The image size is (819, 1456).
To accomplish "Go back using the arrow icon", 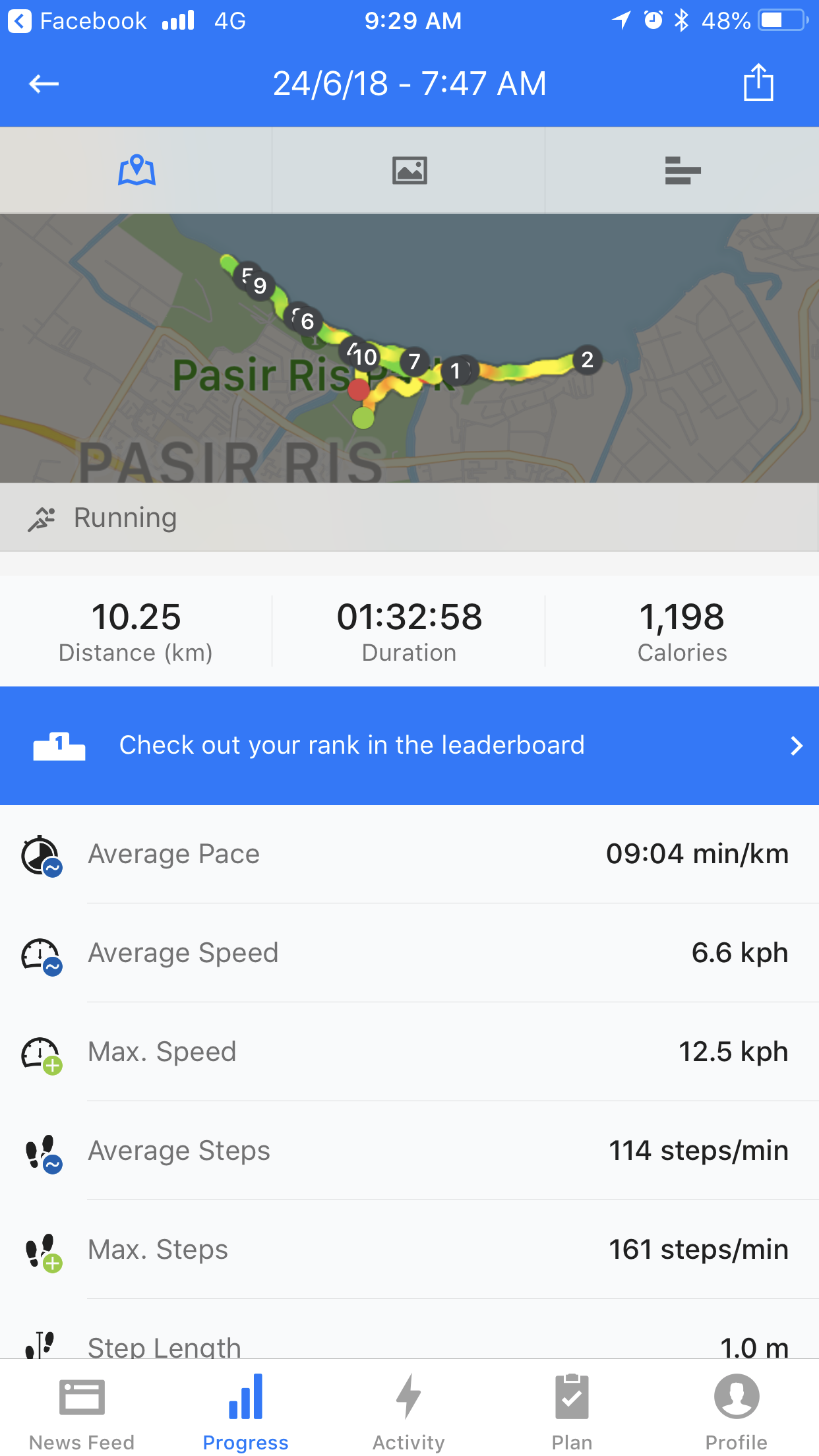I will tap(44, 84).
